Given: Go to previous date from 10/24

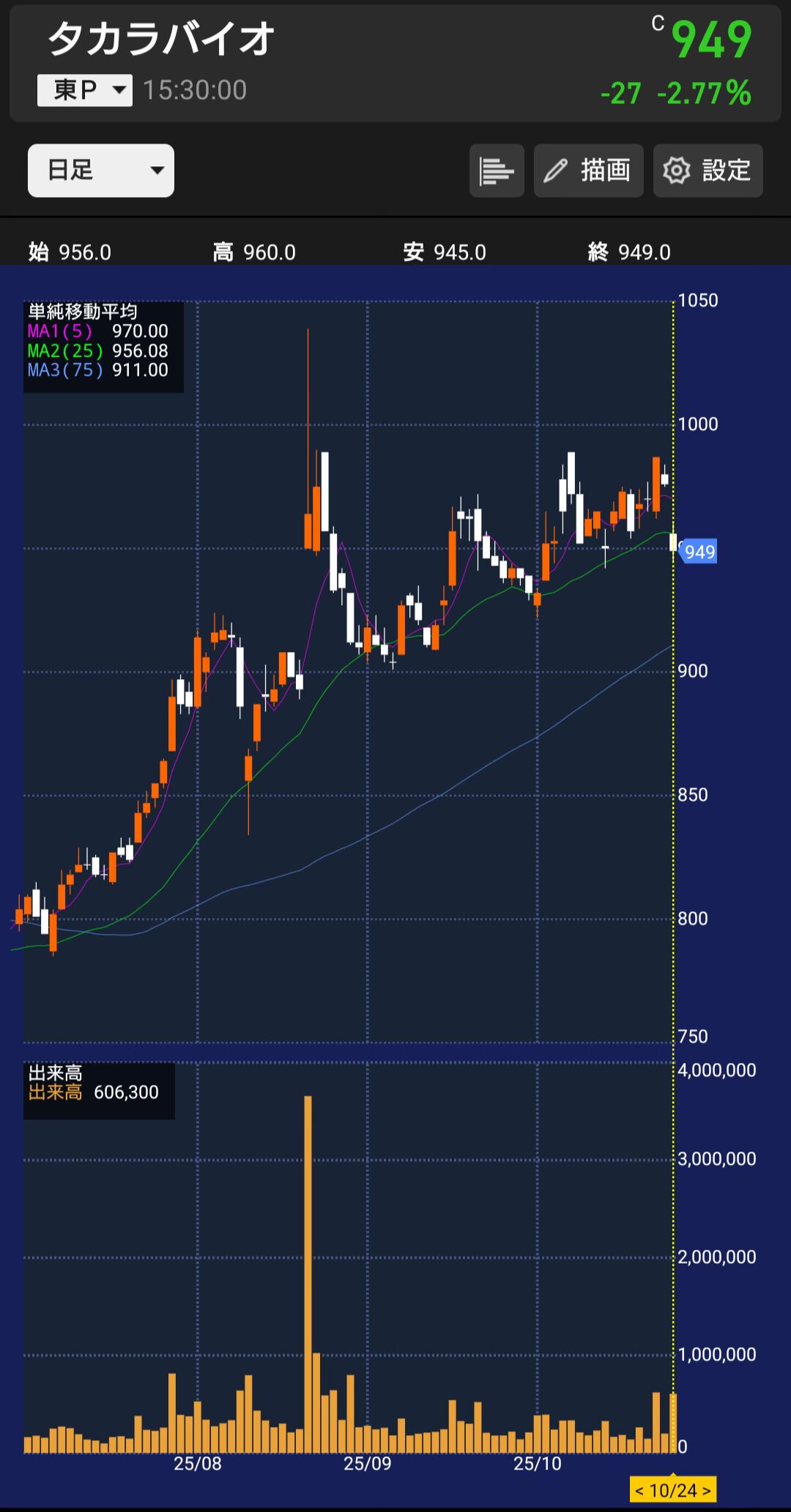Looking at the screenshot, I should click(x=639, y=1491).
